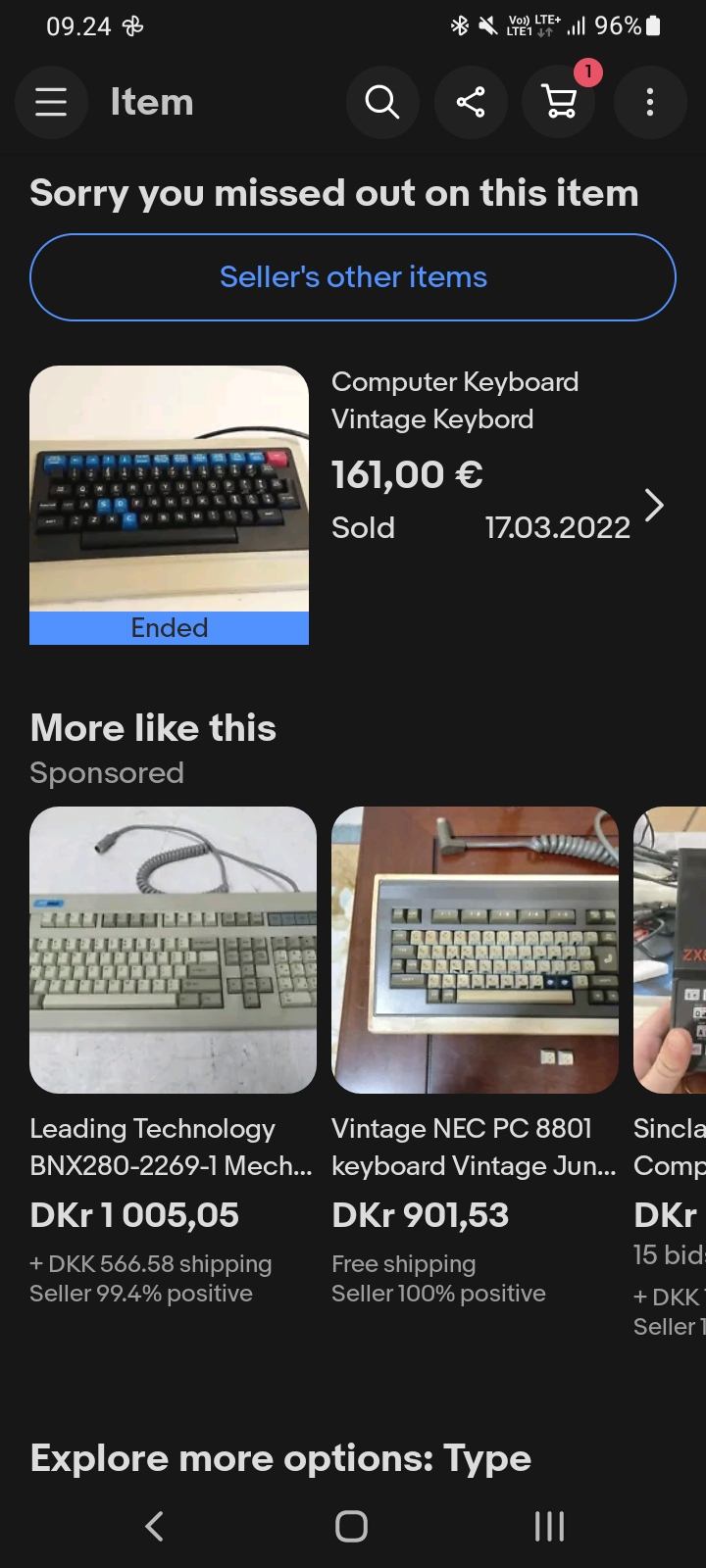The height and width of the screenshot is (1568, 706).
Task: Open Seller's other items
Action: 353,276
